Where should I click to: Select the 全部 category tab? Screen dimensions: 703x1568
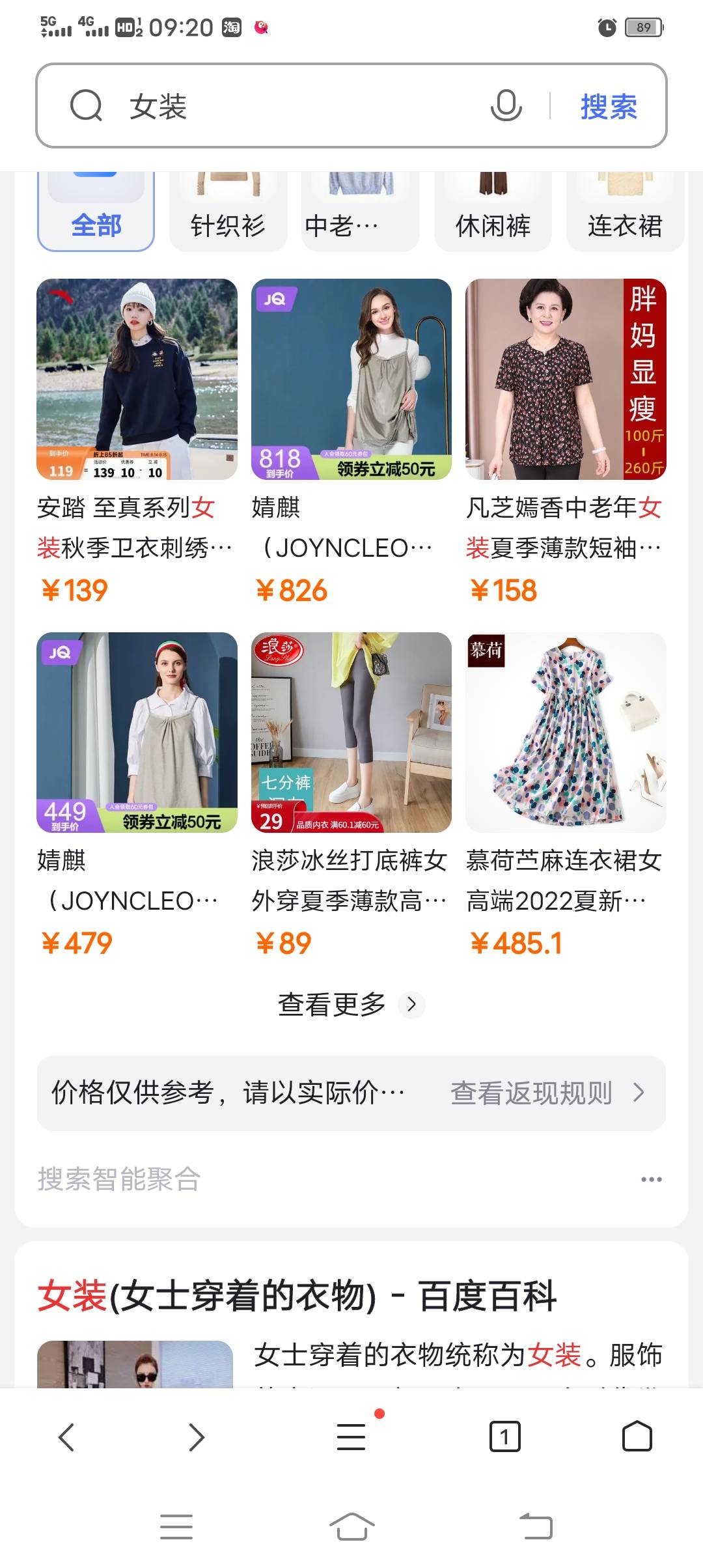(96, 214)
